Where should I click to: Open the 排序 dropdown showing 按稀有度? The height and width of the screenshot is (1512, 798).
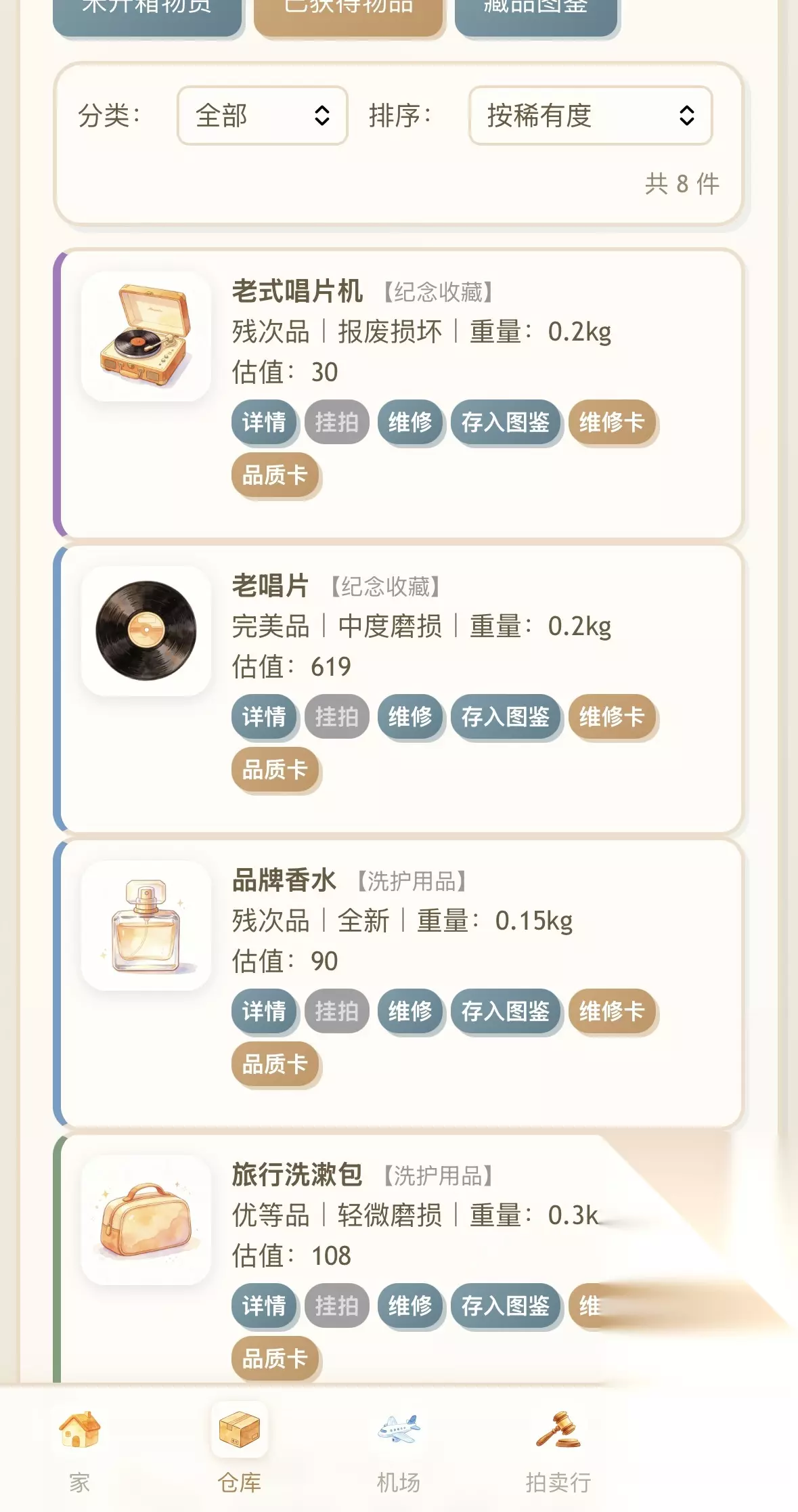(x=590, y=115)
